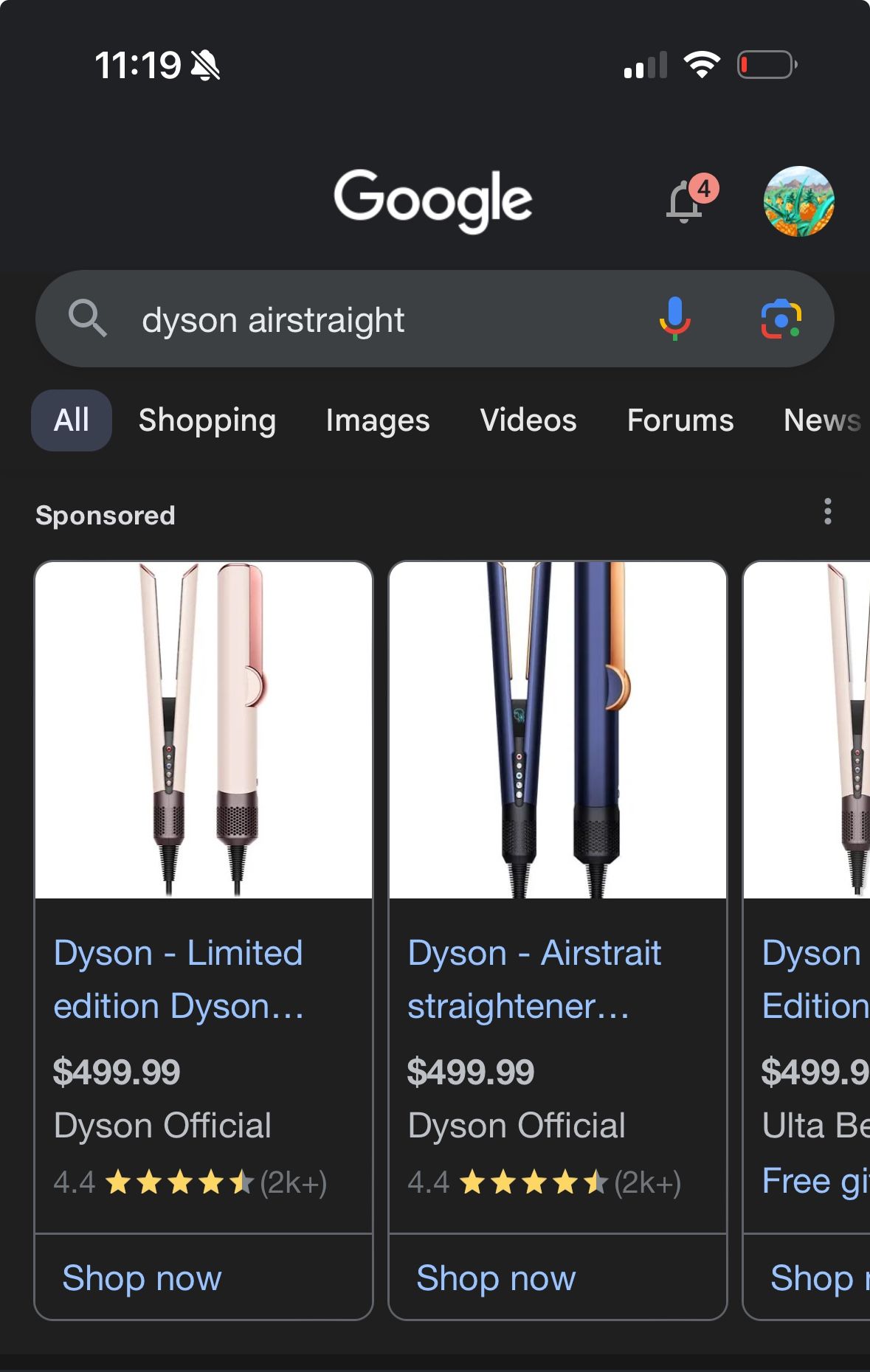Open Google Lens camera search
The width and height of the screenshot is (870, 1372).
tap(781, 319)
